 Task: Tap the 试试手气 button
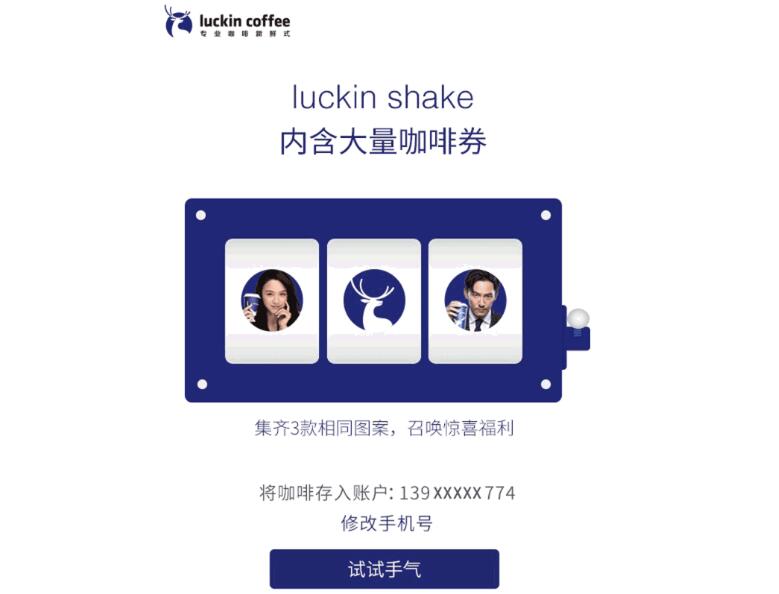tap(384, 569)
